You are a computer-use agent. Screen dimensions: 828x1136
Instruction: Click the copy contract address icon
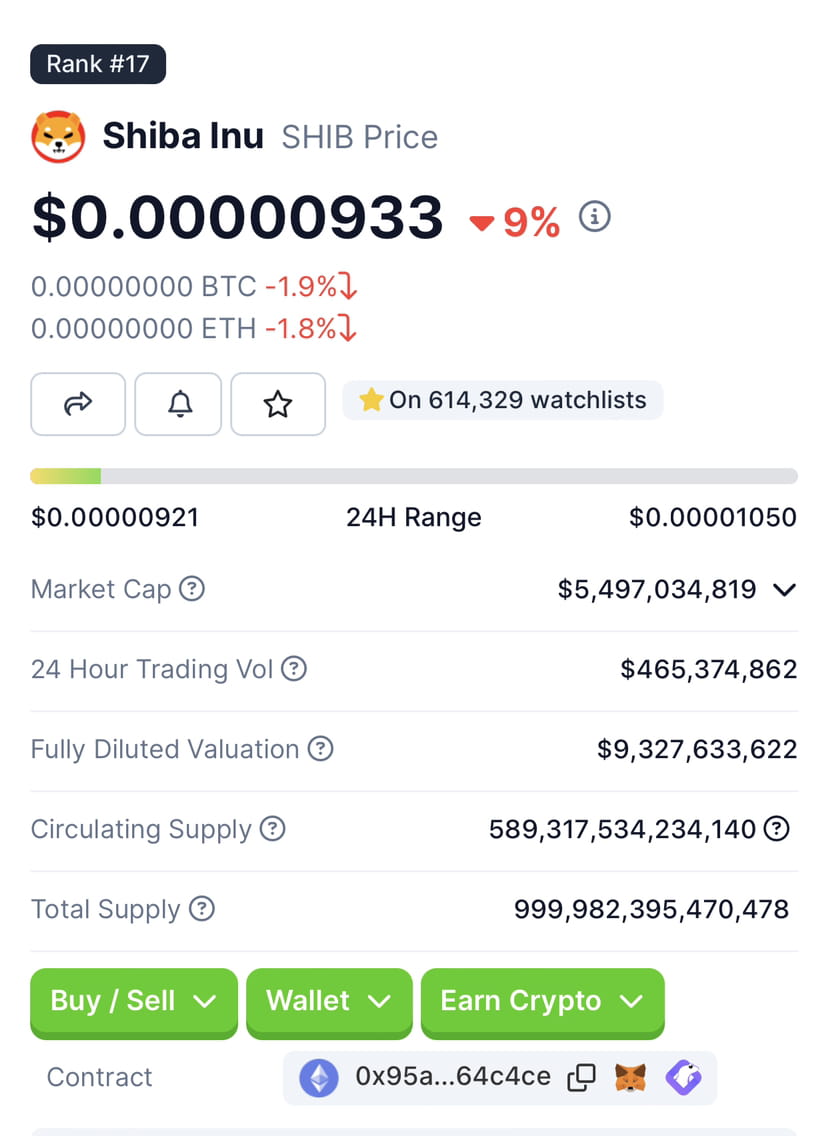(580, 1077)
